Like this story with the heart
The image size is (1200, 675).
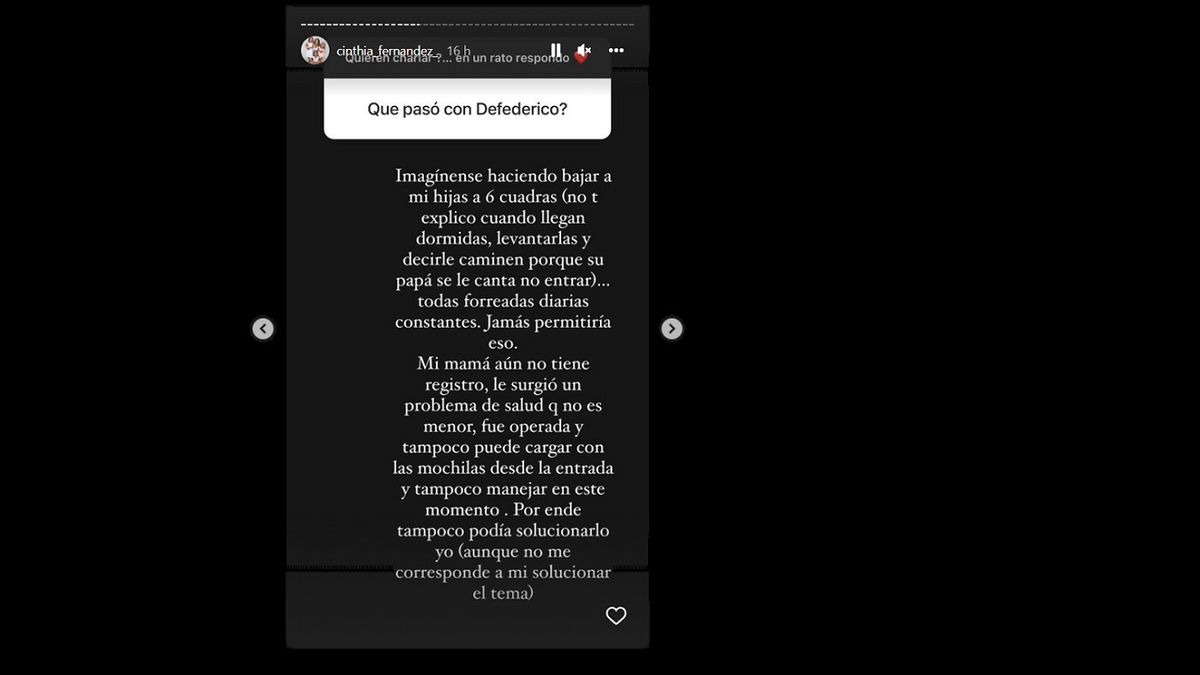[616, 616]
